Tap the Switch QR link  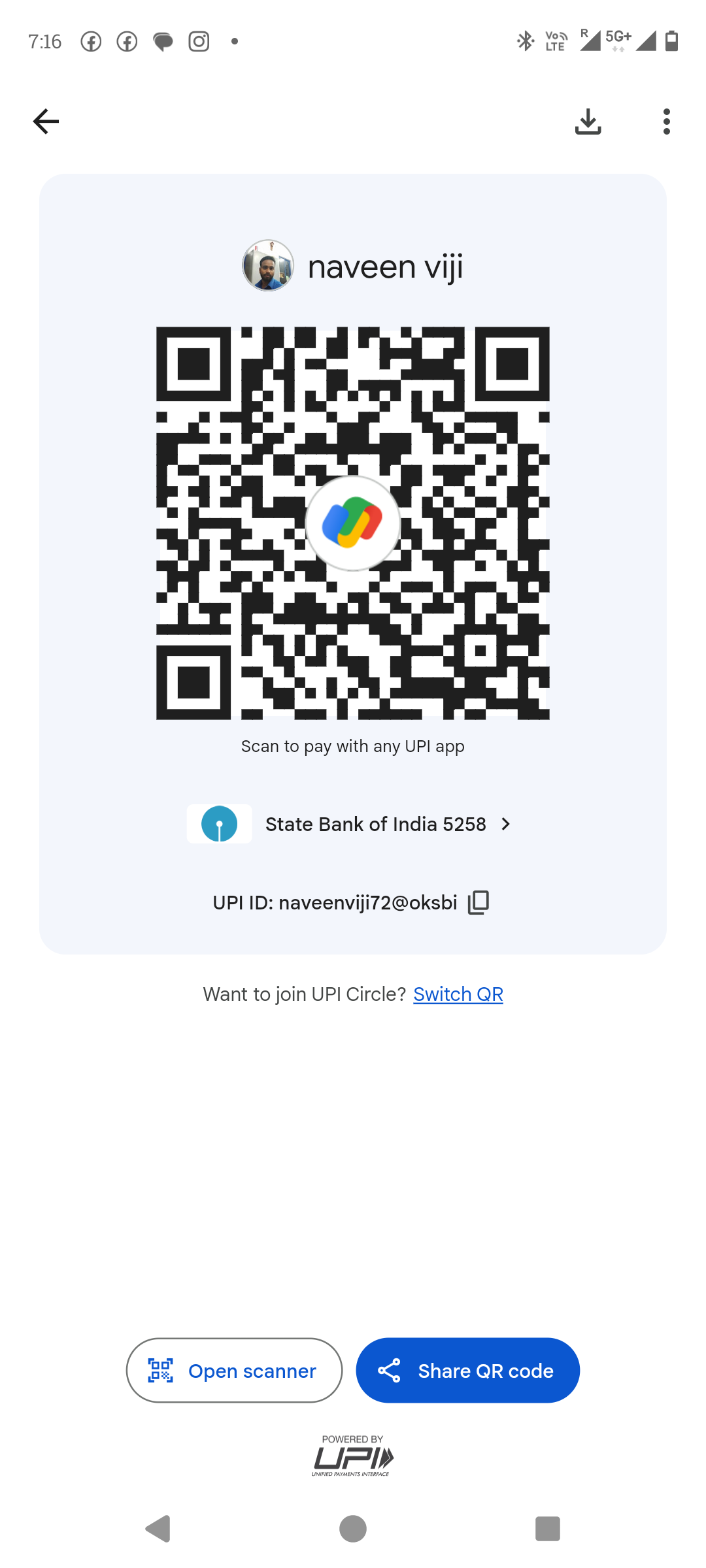tap(458, 994)
